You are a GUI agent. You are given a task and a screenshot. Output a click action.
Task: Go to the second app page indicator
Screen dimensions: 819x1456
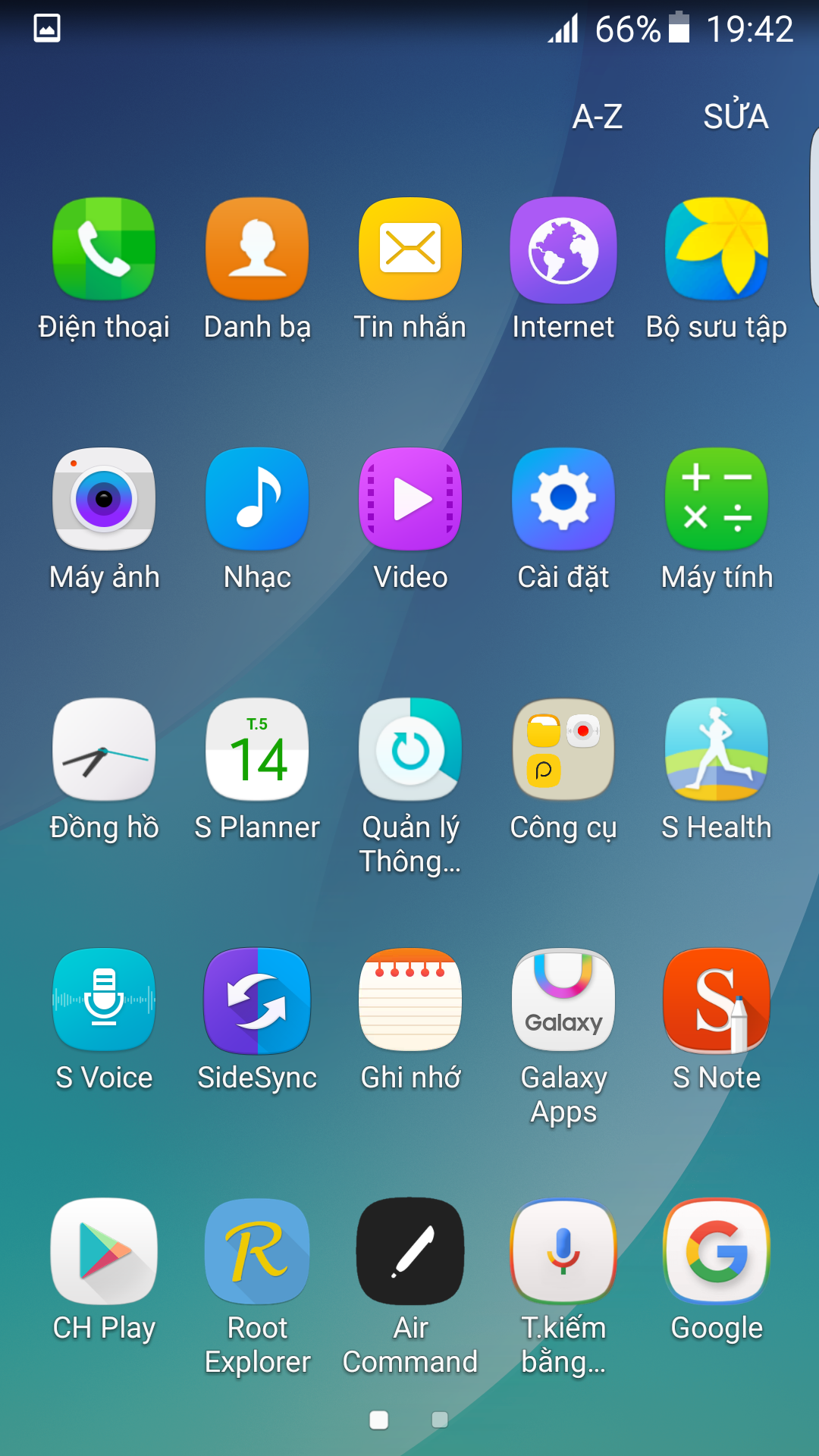[440, 1420]
